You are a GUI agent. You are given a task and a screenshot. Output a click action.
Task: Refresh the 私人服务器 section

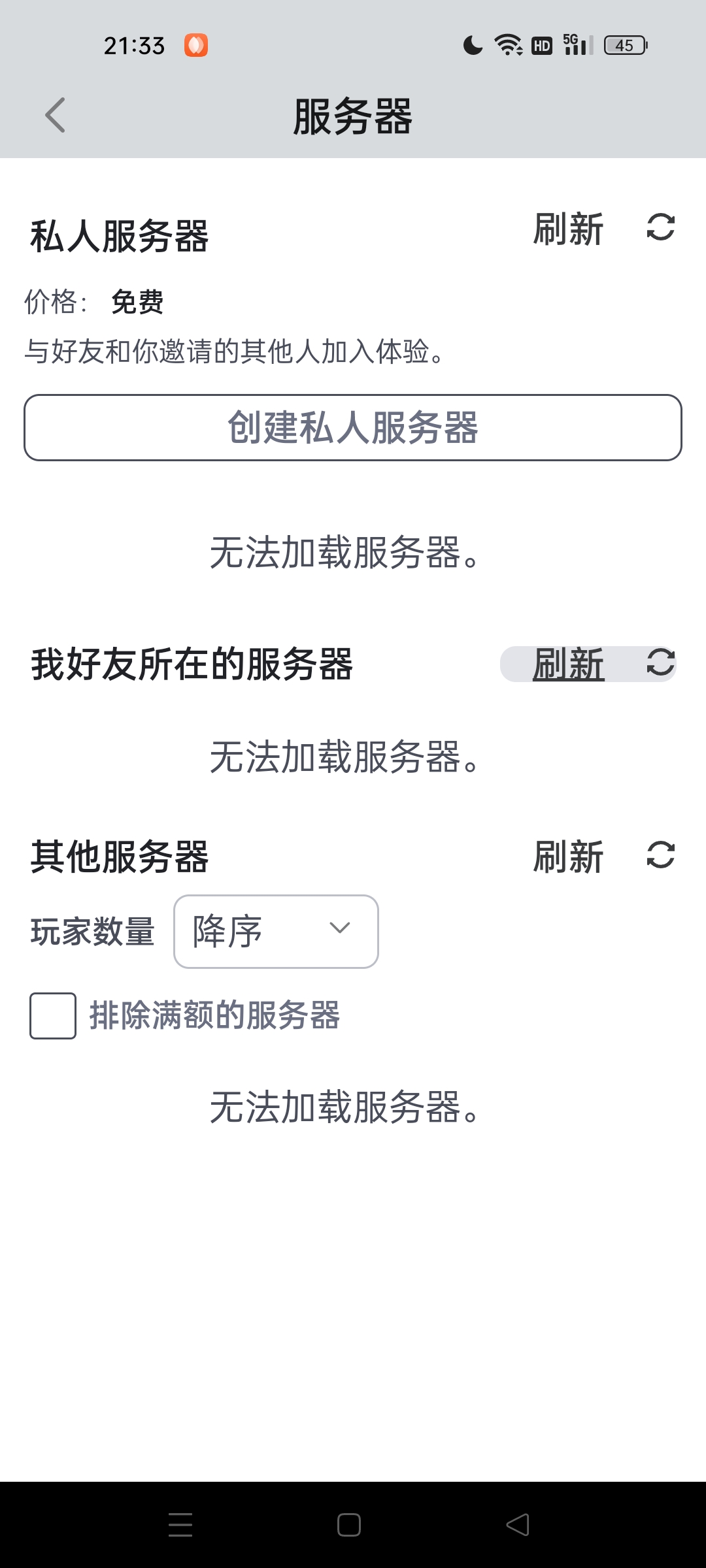pos(604,228)
